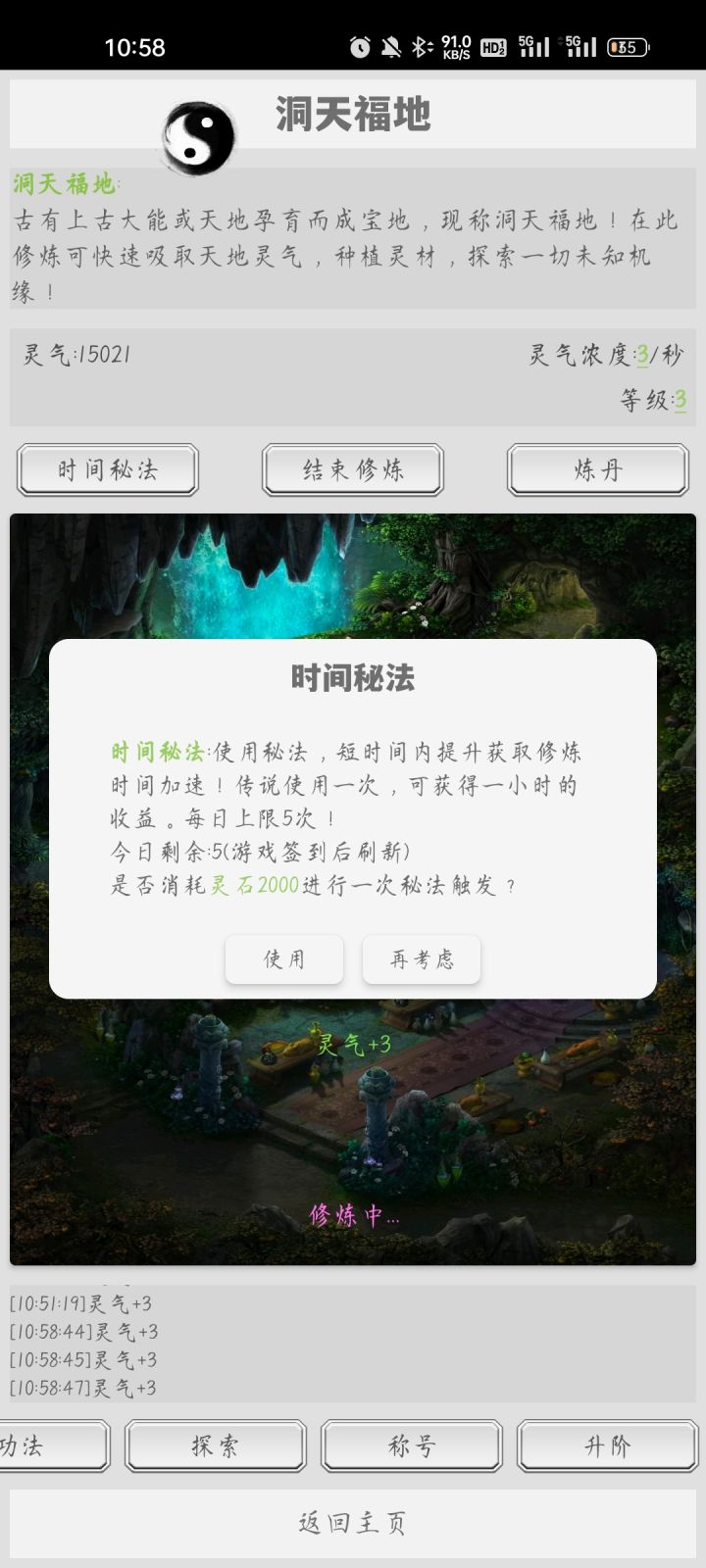706x1568 pixels.
Task: Dismiss dialog with 再考虑 button
Action: 422,959
